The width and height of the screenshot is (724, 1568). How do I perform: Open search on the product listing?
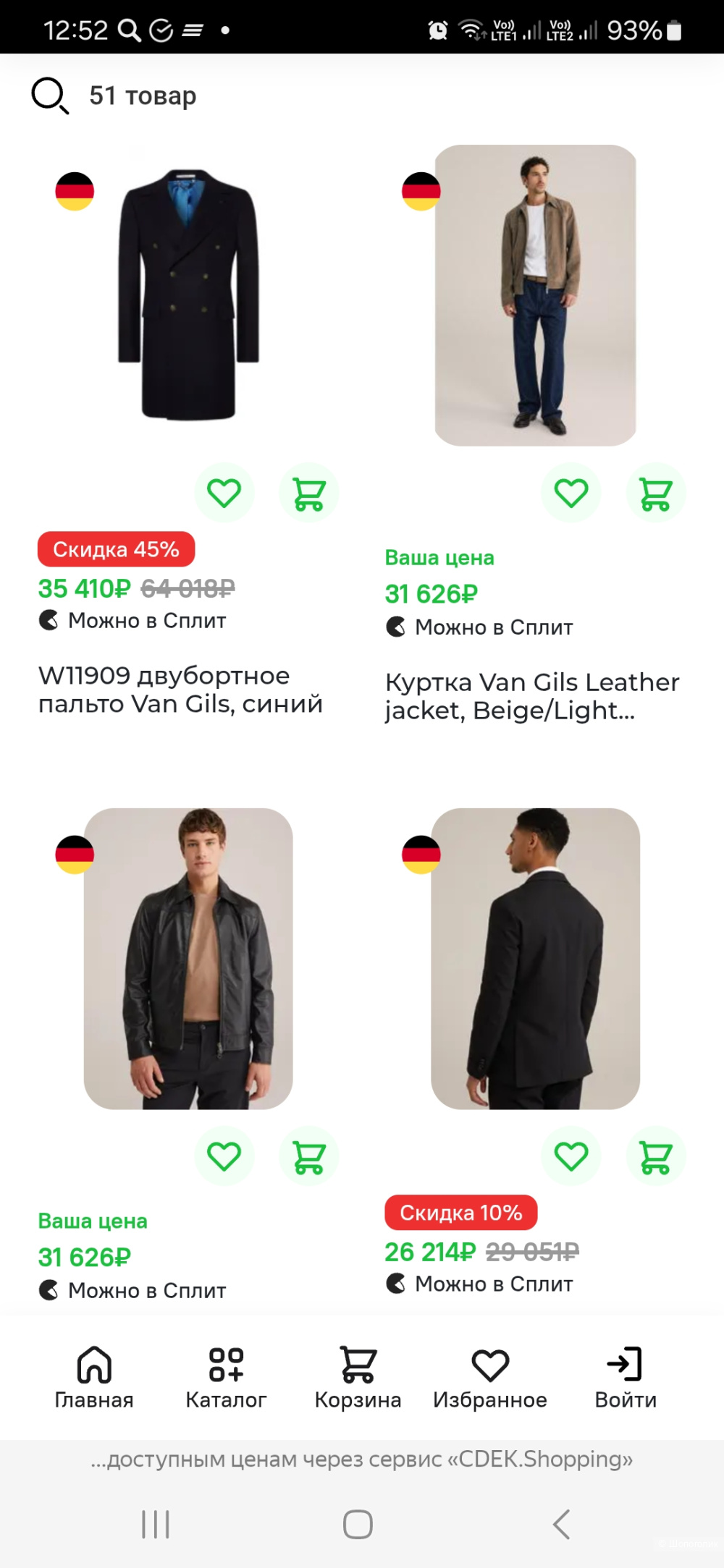pos(48,96)
